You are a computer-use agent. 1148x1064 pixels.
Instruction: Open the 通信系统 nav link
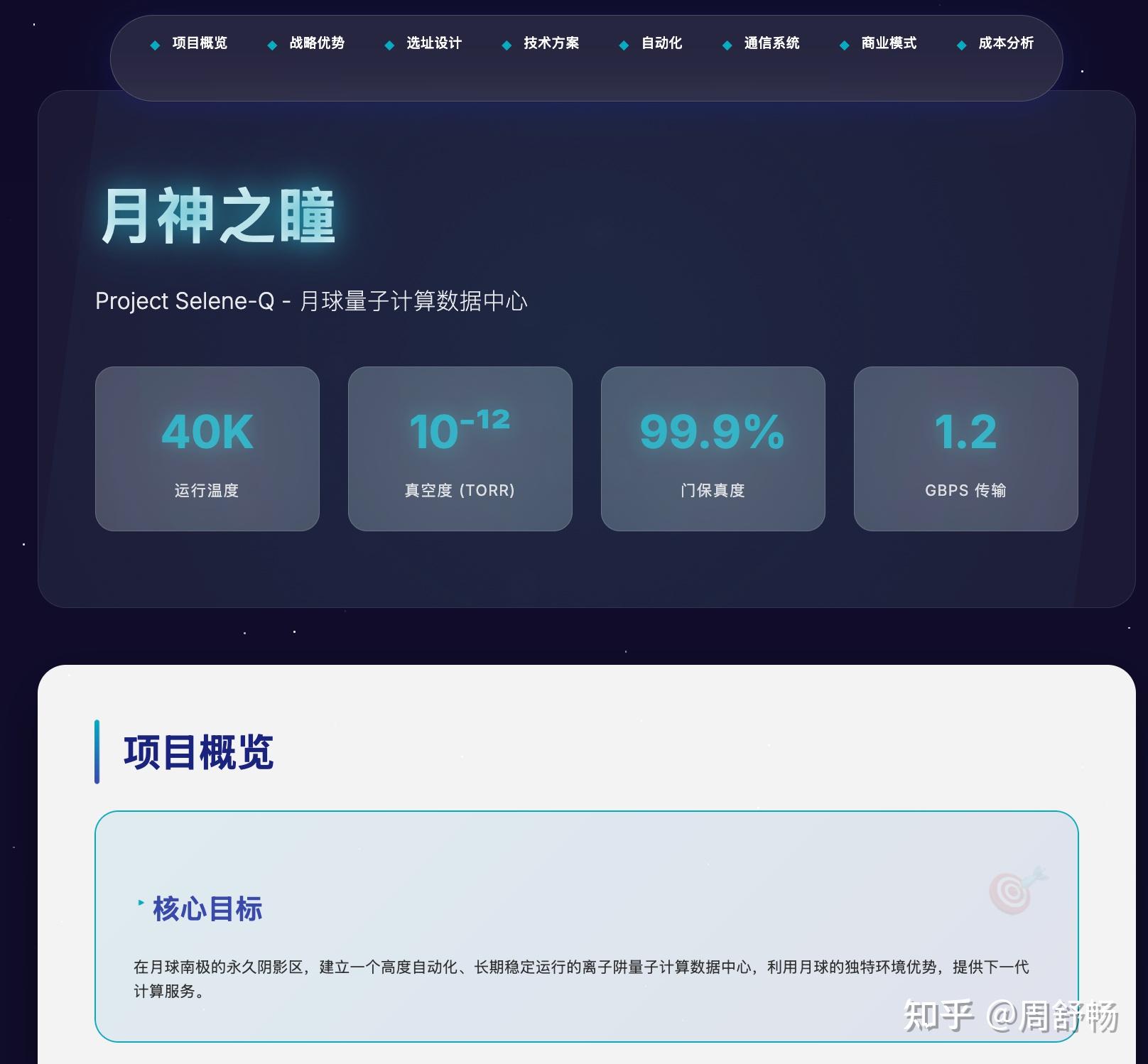(771, 43)
